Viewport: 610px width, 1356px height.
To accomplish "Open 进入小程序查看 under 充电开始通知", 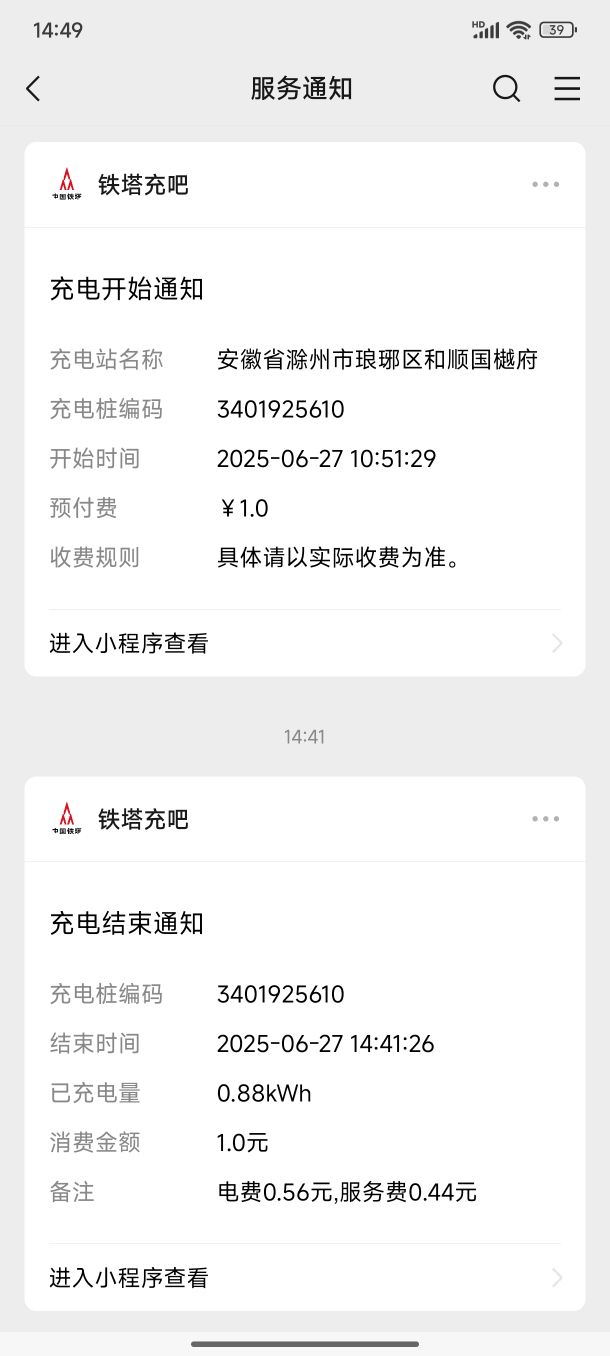I will click(x=305, y=643).
